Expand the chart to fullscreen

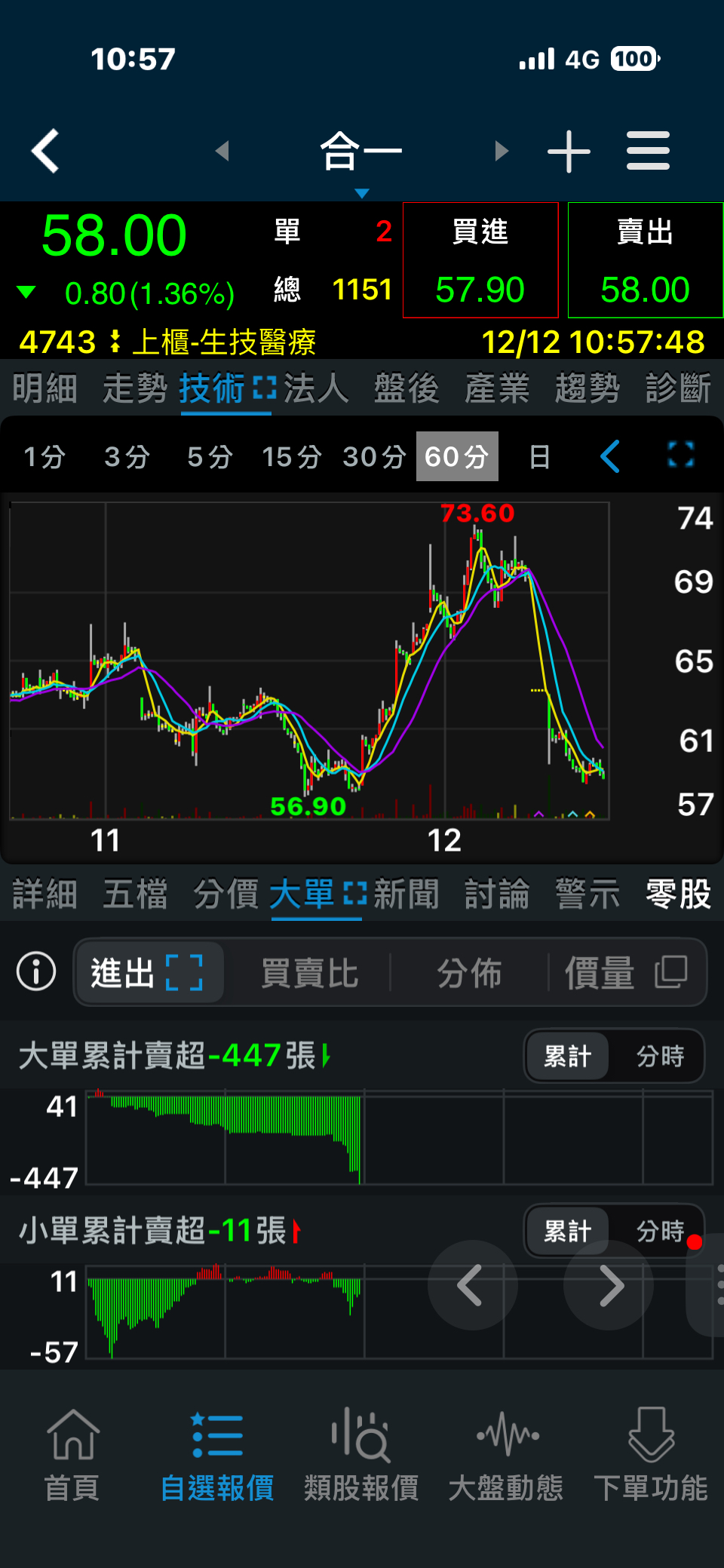680,456
